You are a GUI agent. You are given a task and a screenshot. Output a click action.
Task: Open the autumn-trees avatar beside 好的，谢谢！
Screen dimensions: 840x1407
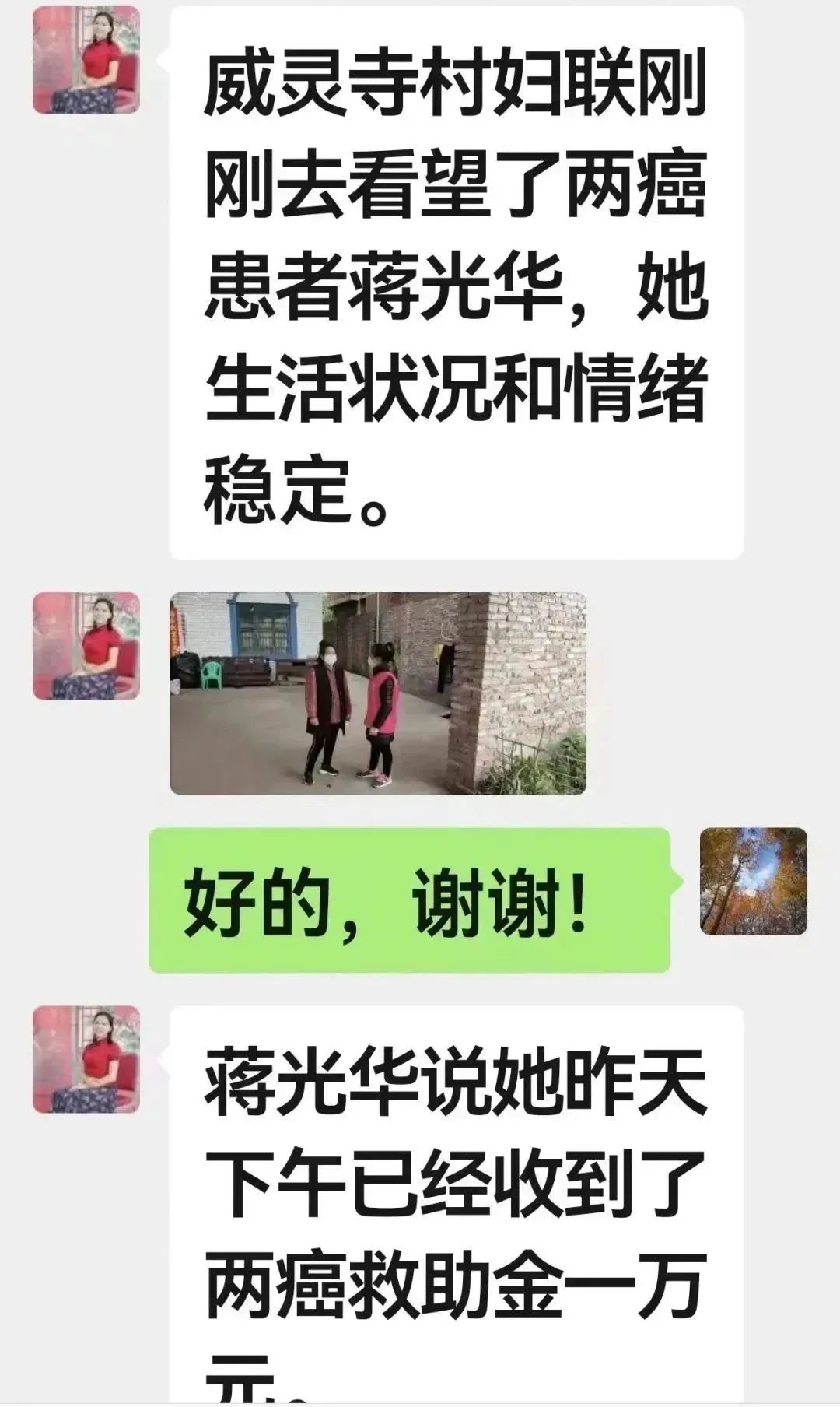point(753,881)
